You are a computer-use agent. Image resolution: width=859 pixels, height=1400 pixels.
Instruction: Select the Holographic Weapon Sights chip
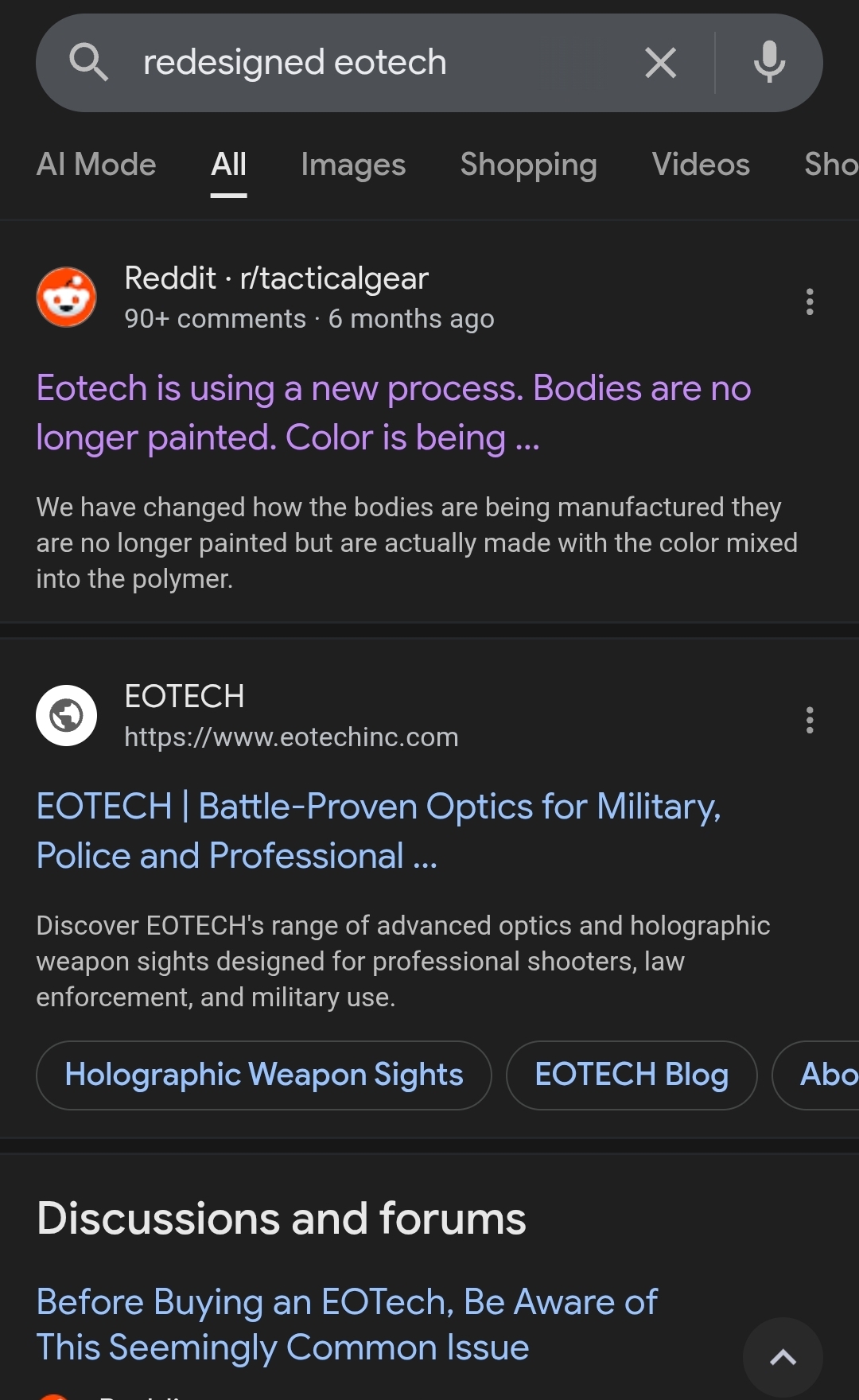264,1075
